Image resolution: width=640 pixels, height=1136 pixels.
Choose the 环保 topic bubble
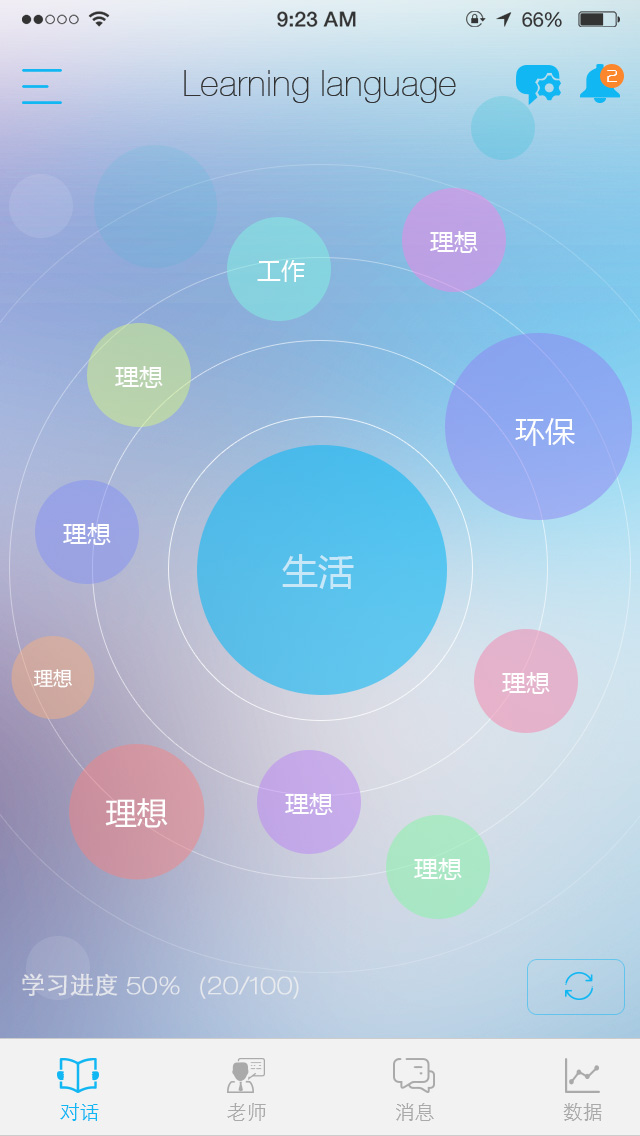538,427
